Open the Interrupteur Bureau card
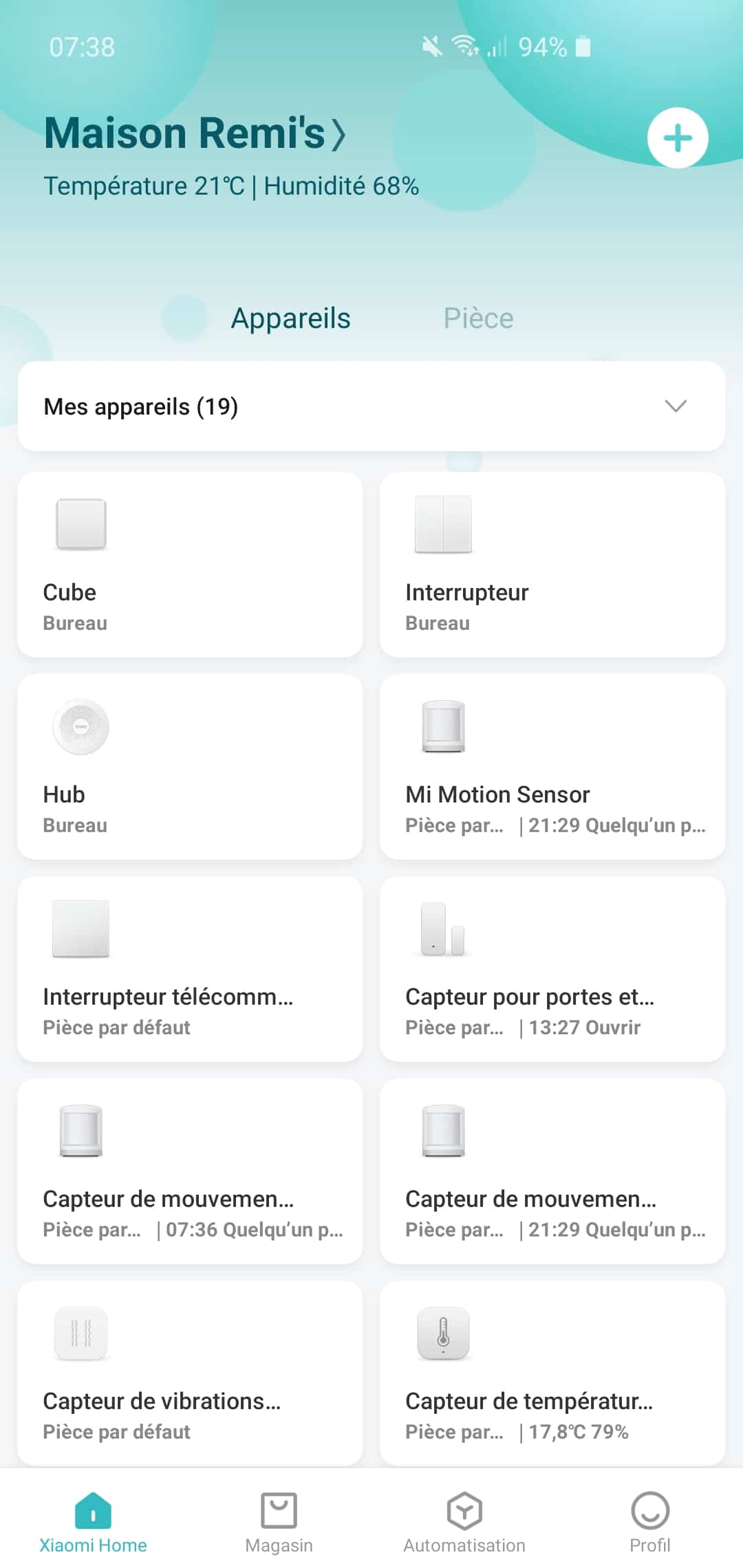Screen dimensions: 743x1568 pyautogui.click(x=552, y=565)
